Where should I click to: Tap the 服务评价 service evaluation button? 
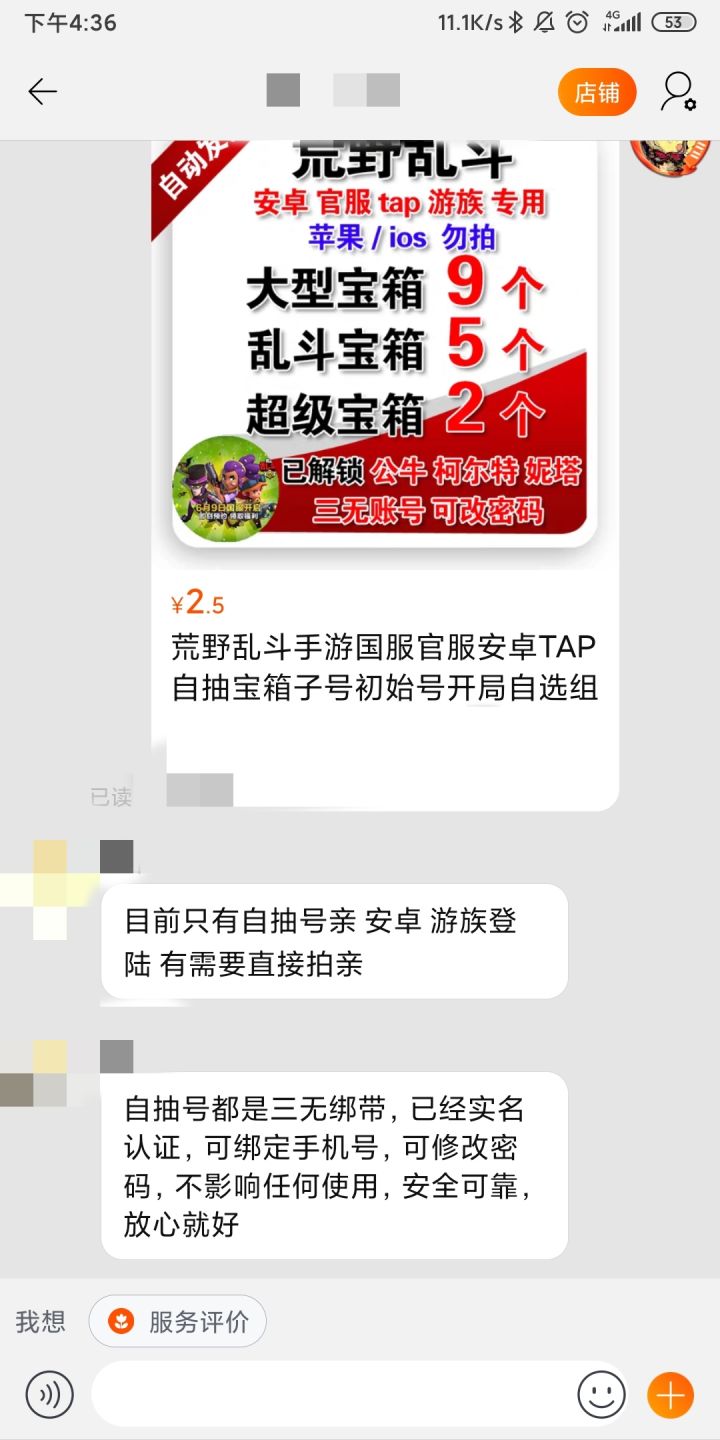(x=177, y=1320)
